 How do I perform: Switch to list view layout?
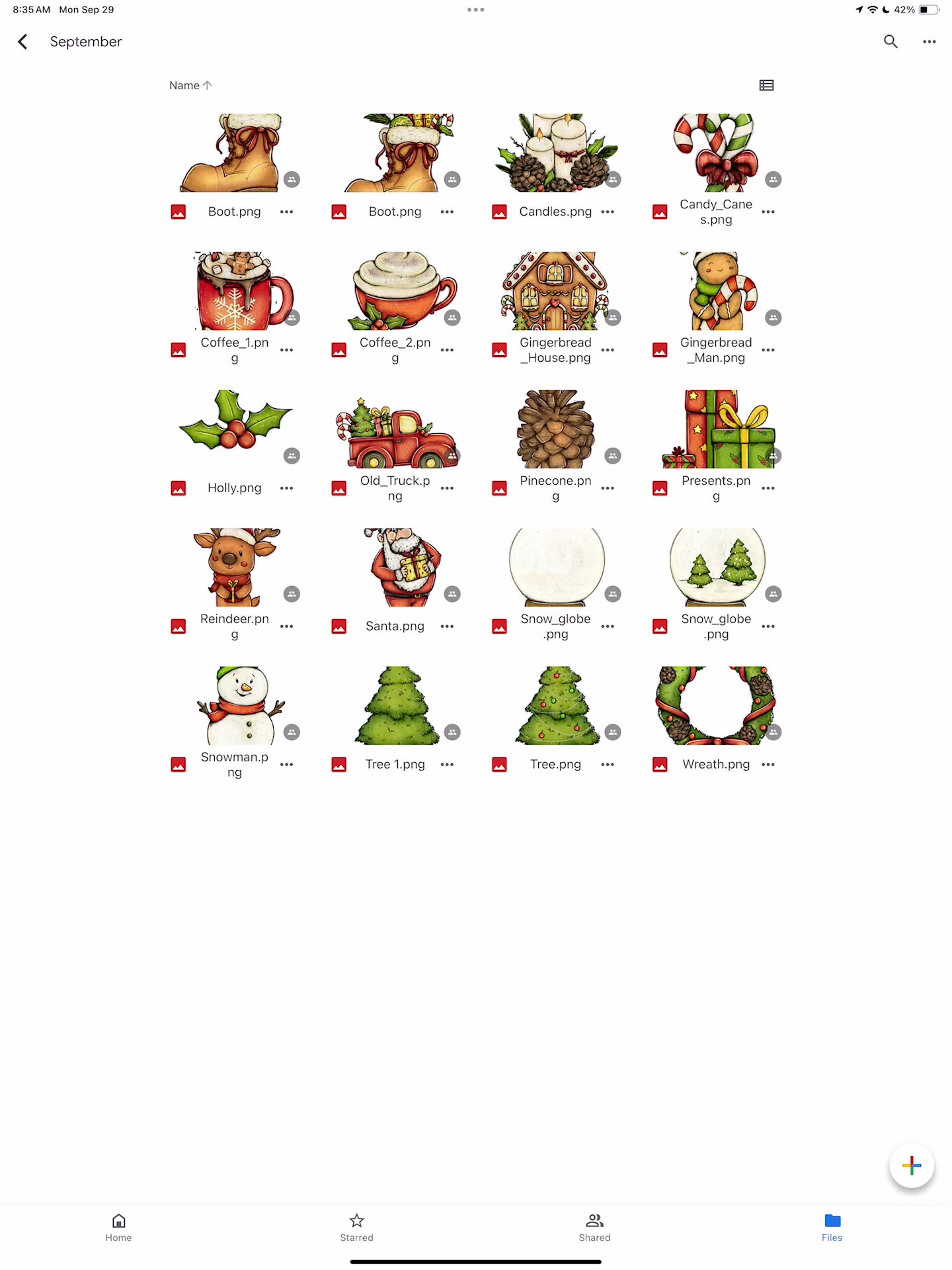pos(766,85)
